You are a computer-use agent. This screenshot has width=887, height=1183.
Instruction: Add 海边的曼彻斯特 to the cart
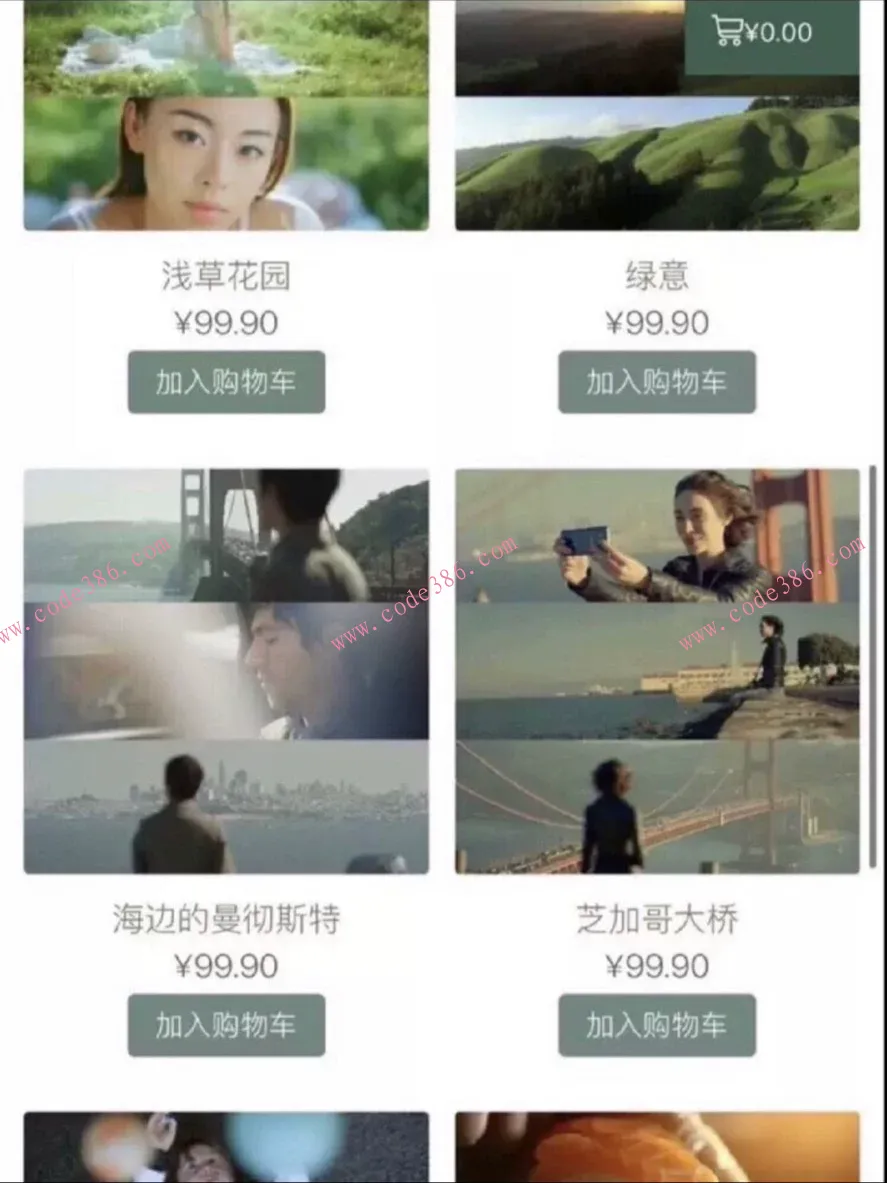coord(226,1025)
